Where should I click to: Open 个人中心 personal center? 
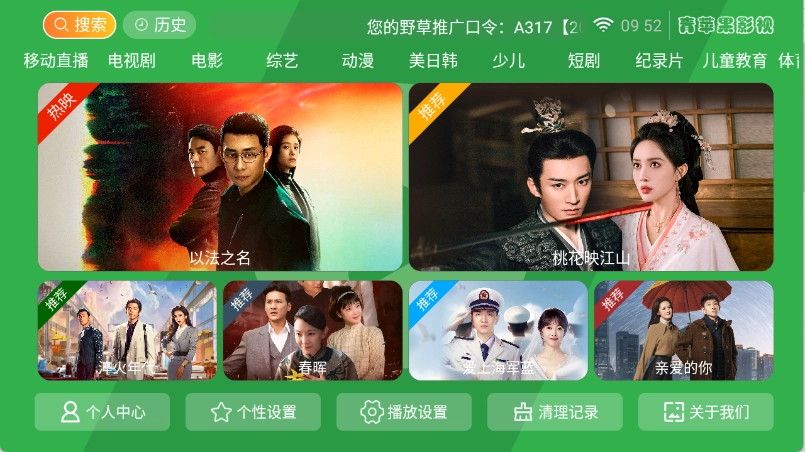coord(102,412)
